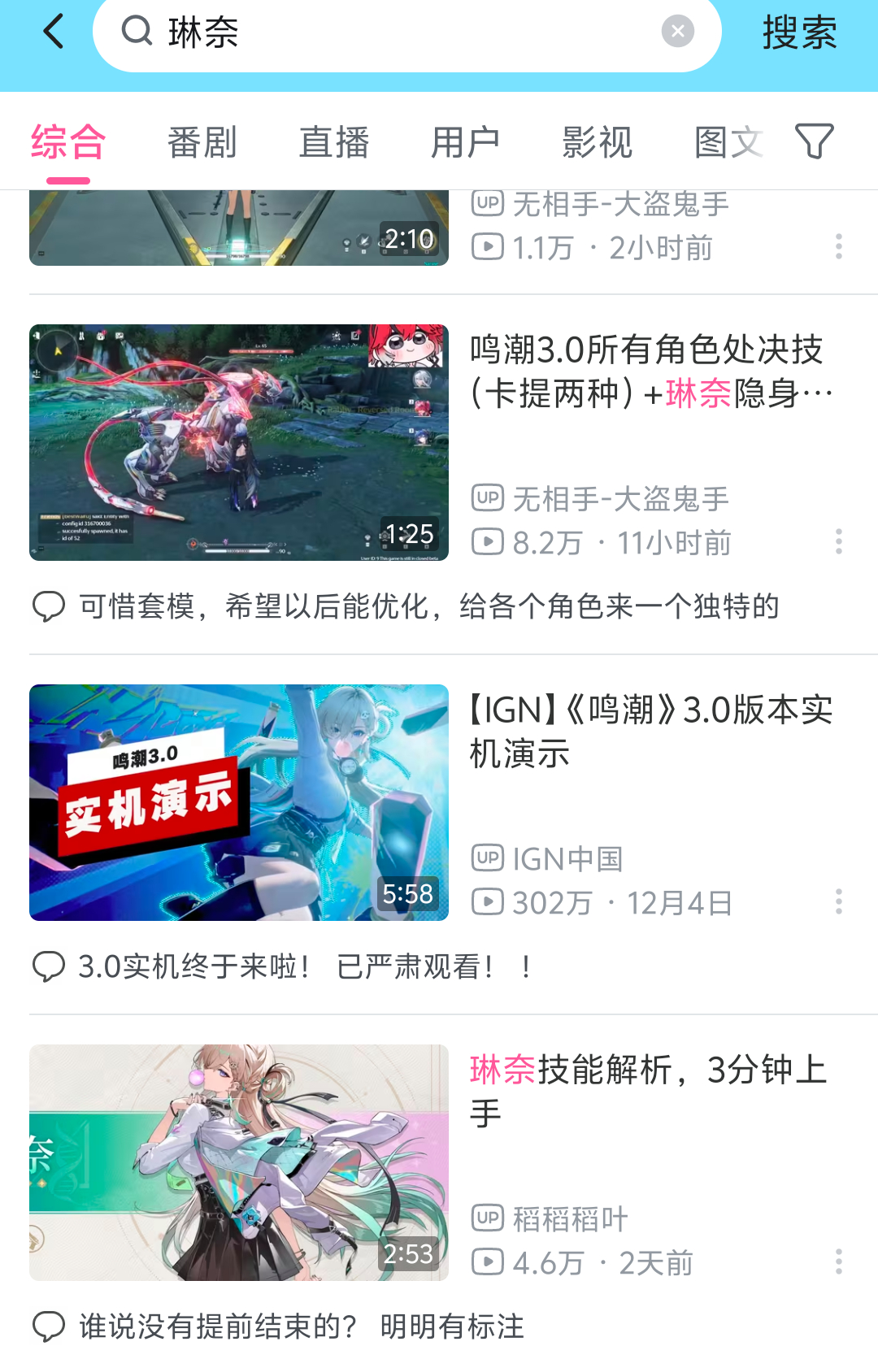Clear the search text with the X
This screenshot has width=878, height=1372.
pyautogui.click(x=677, y=32)
